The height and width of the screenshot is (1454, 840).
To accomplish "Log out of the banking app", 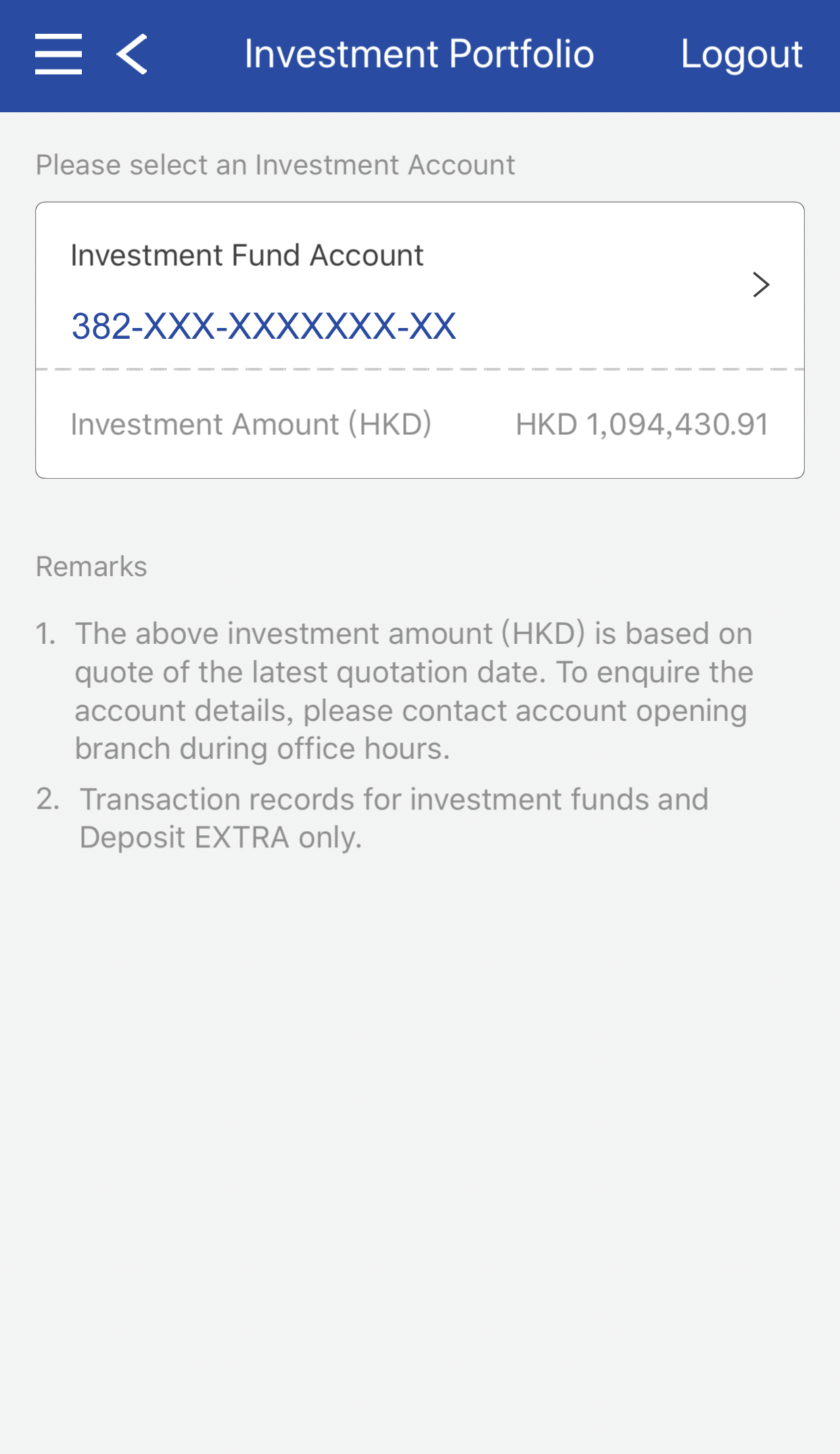I will click(741, 54).
